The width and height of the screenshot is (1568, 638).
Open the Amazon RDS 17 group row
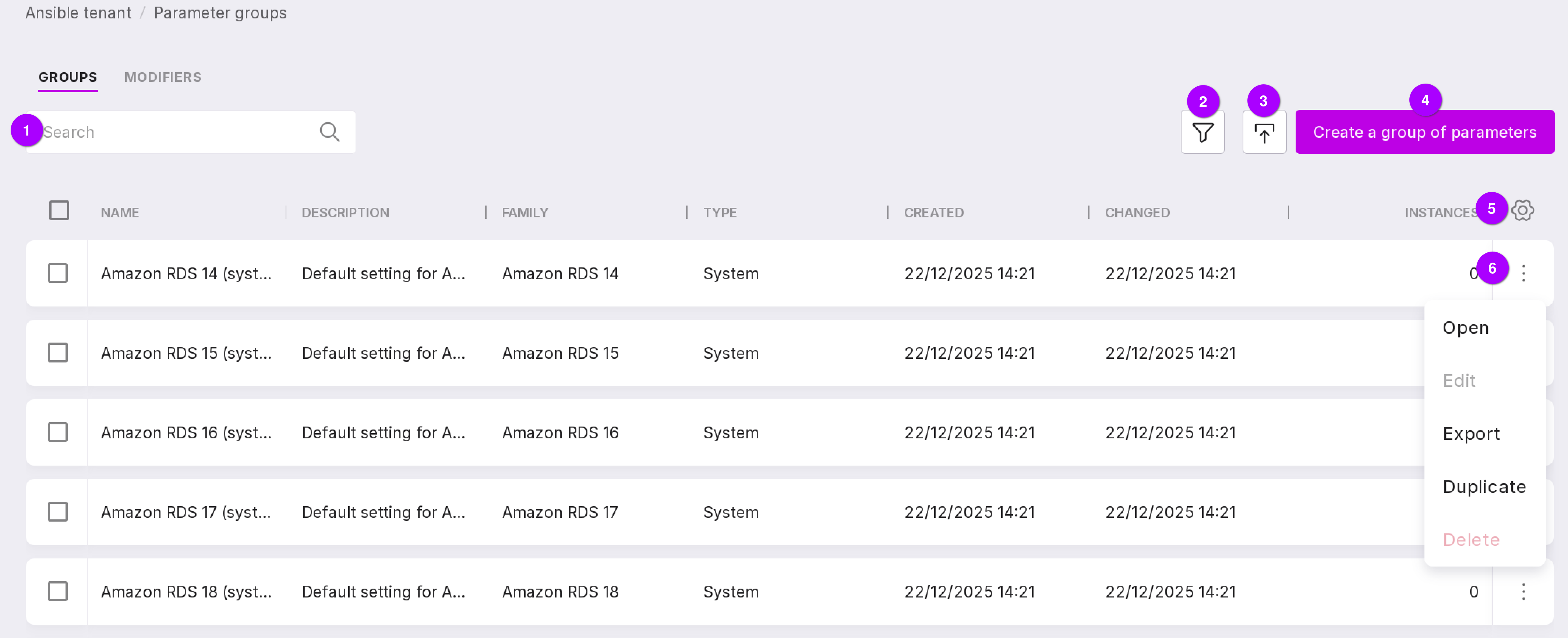(x=186, y=512)
